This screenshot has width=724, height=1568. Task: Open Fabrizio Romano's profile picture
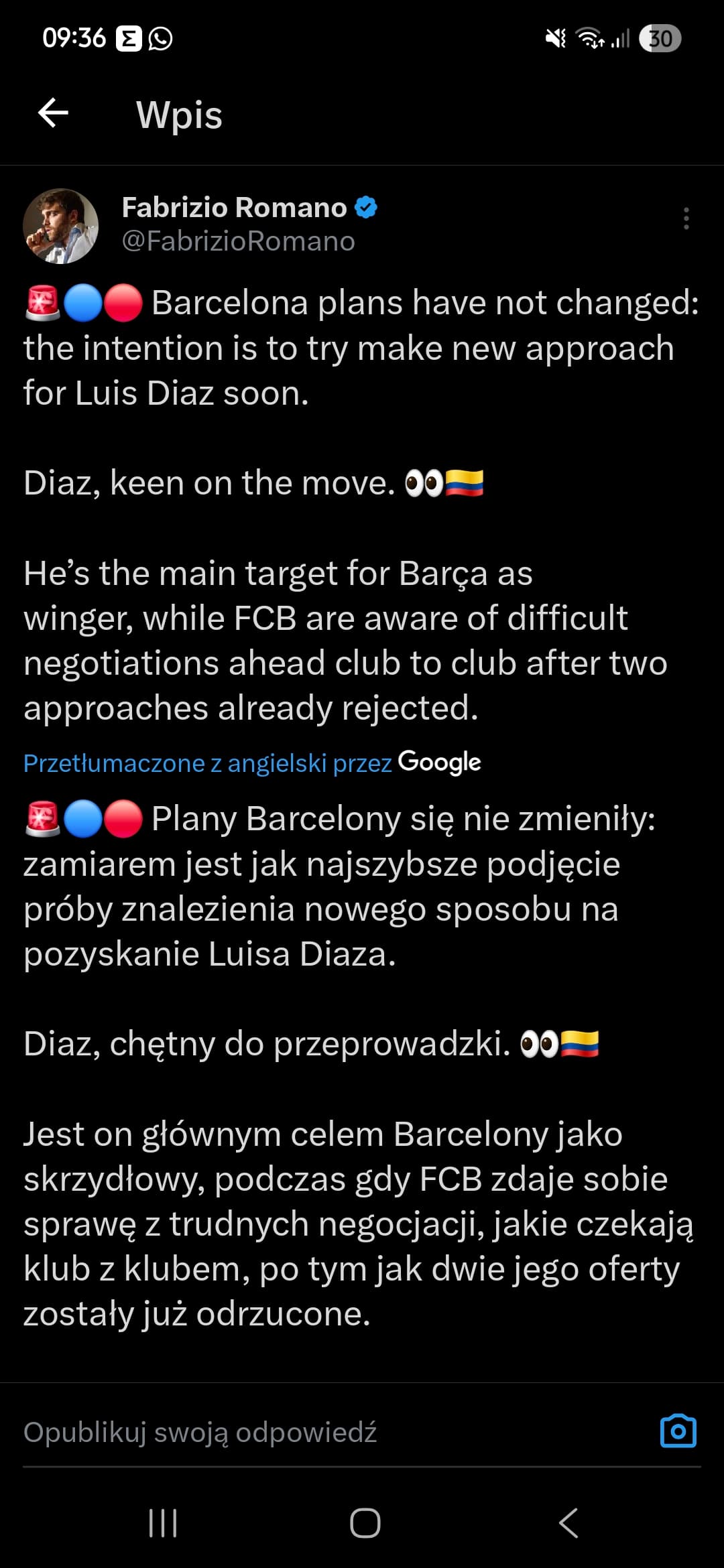(61, 226)
